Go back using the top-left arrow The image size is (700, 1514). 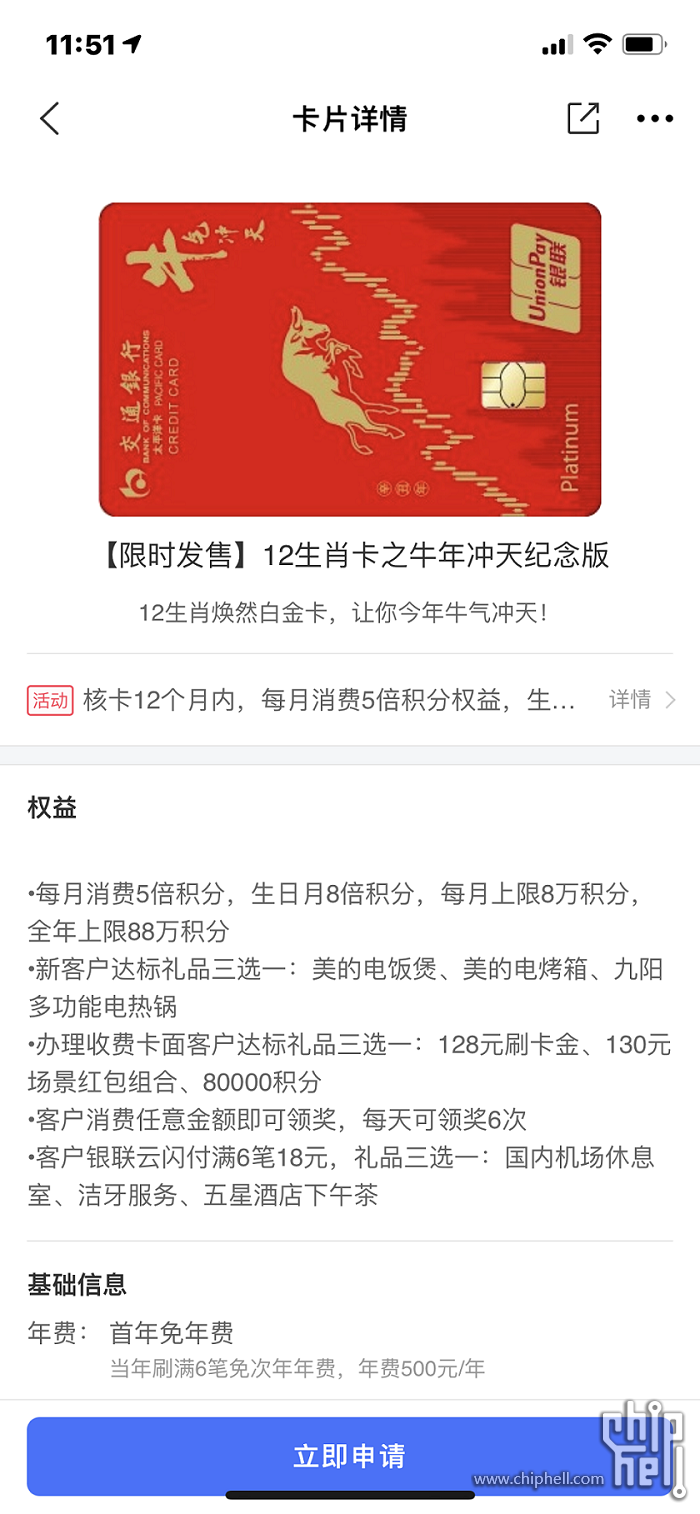click(50, 119)
